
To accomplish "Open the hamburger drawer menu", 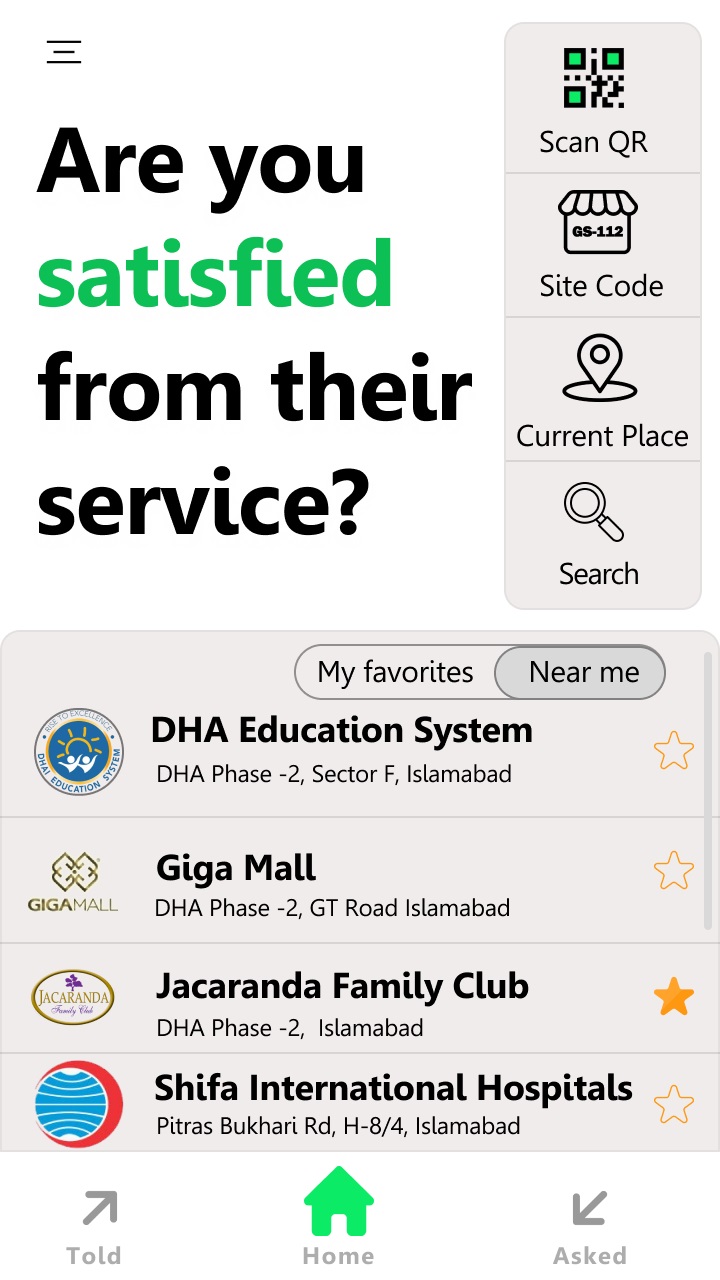I will coord(64,52).
